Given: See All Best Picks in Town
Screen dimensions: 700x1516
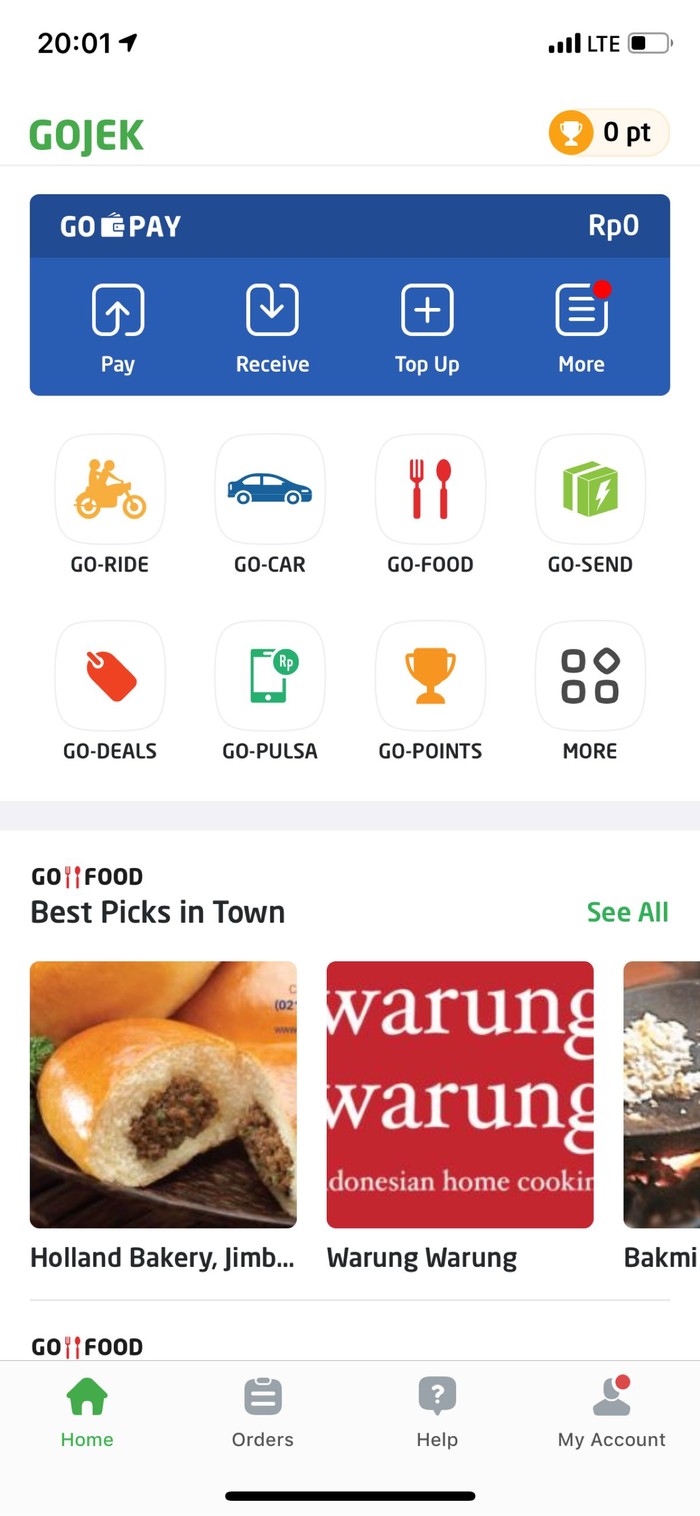Looking at the screenshot, I should coord(627,912).
